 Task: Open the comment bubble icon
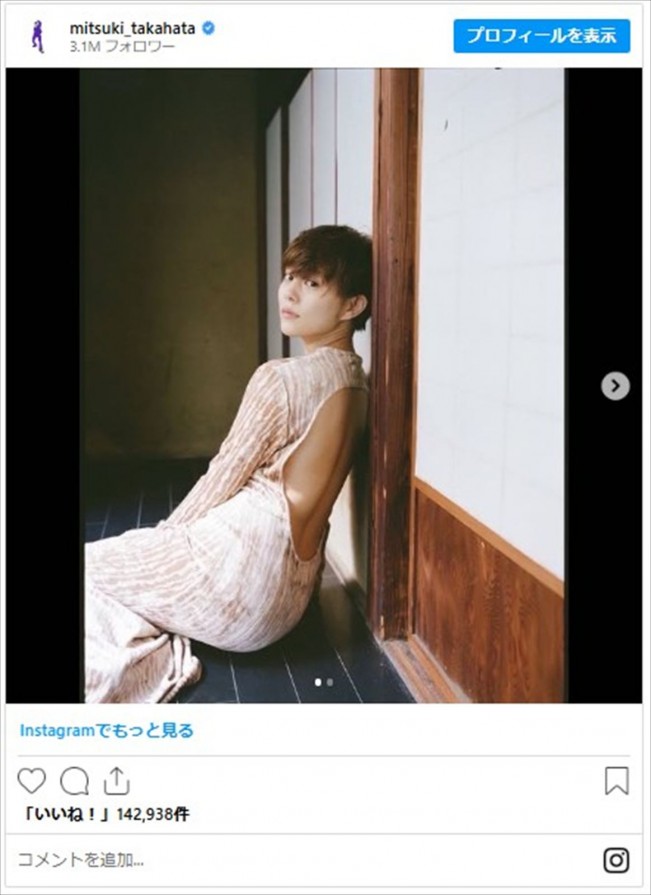(74, 781)
